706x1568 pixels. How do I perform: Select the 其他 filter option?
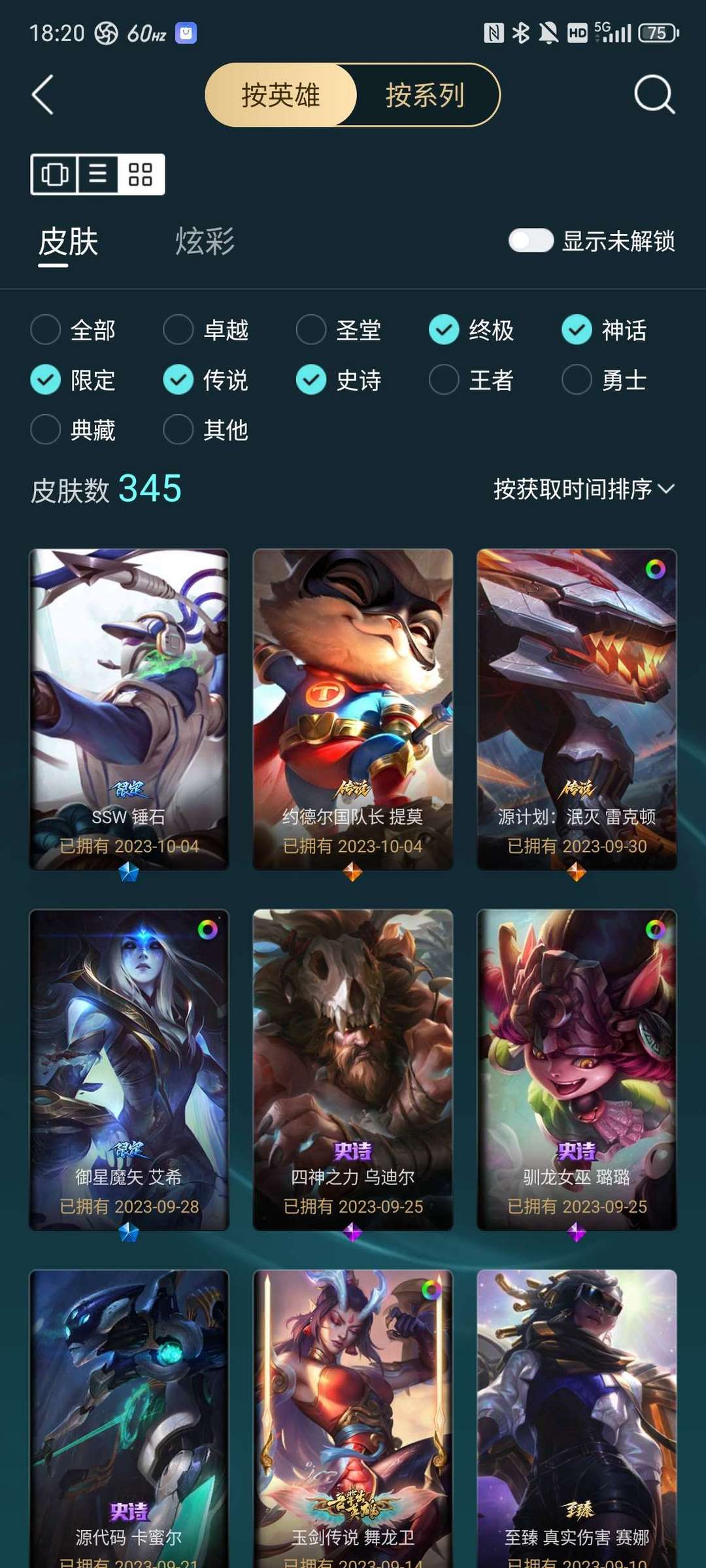click(x=178, y=430)
